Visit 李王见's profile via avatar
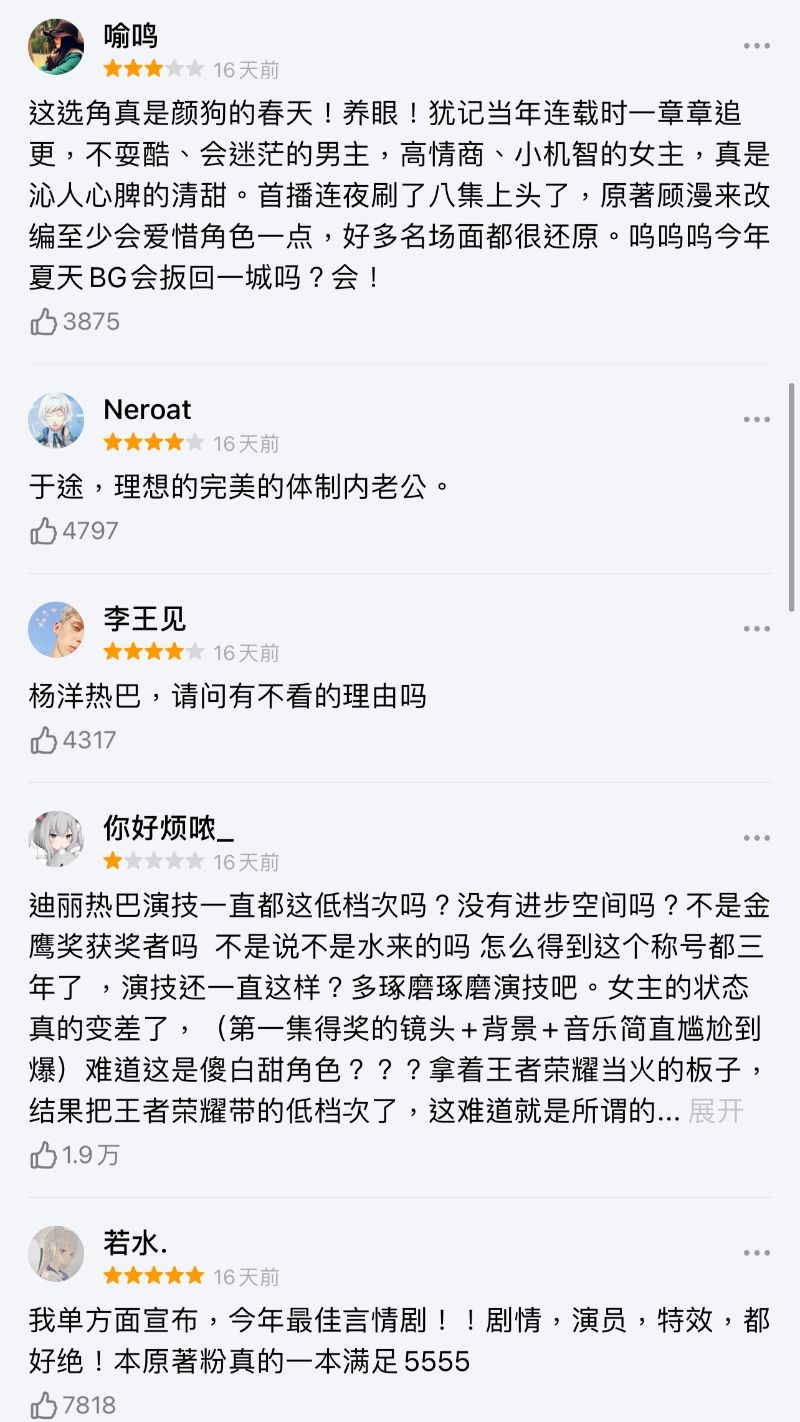 click(56, 629)
